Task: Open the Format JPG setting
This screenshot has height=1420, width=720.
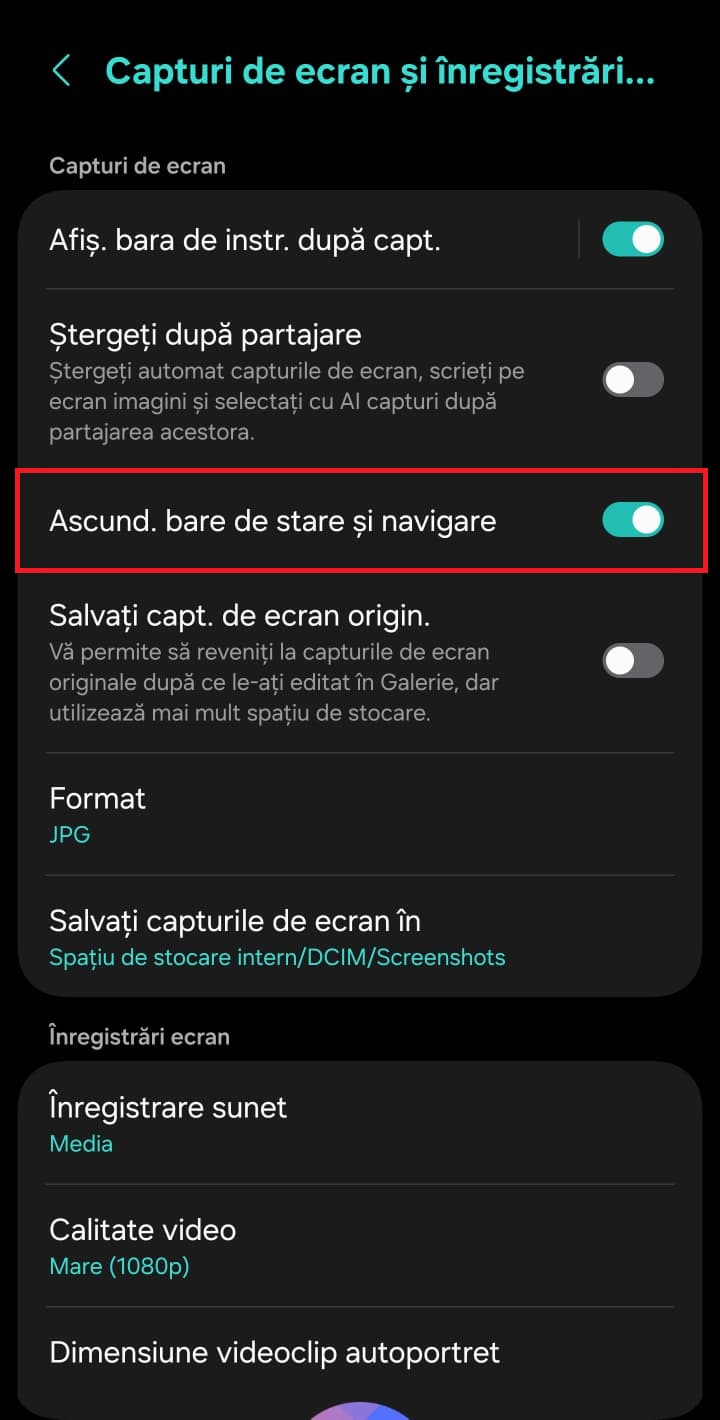Action: point(300,814)
